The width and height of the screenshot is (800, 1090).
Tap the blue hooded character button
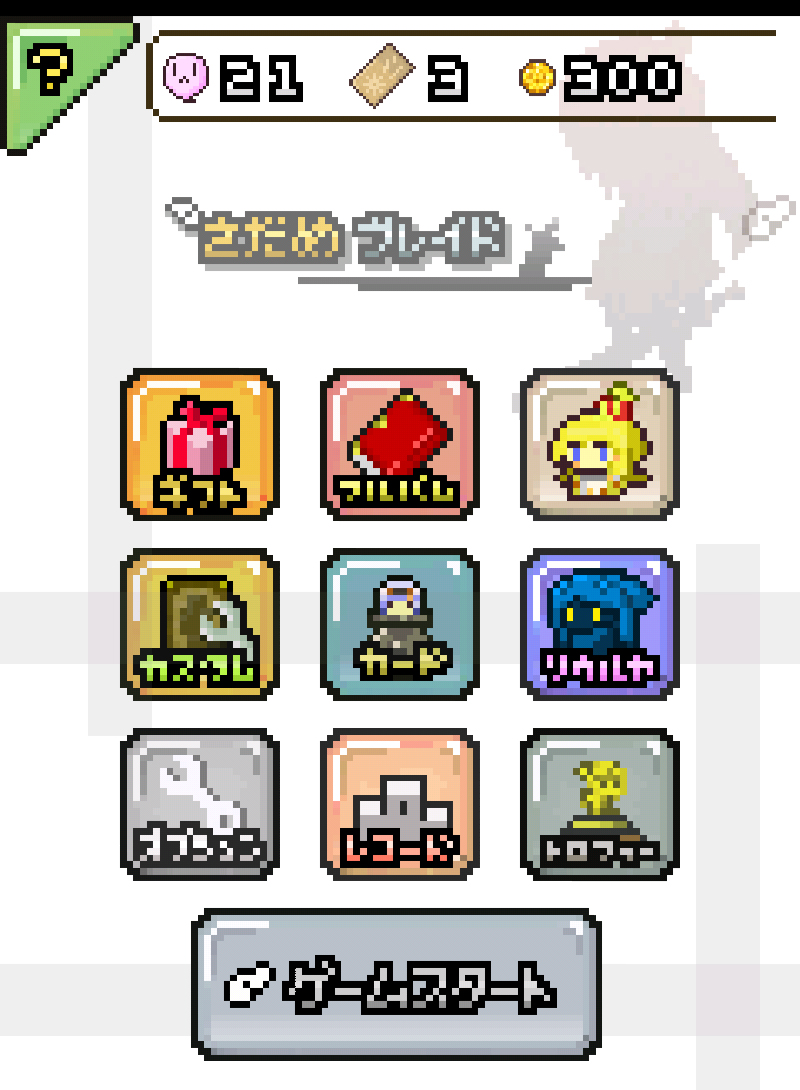click(x=600, y=625)
